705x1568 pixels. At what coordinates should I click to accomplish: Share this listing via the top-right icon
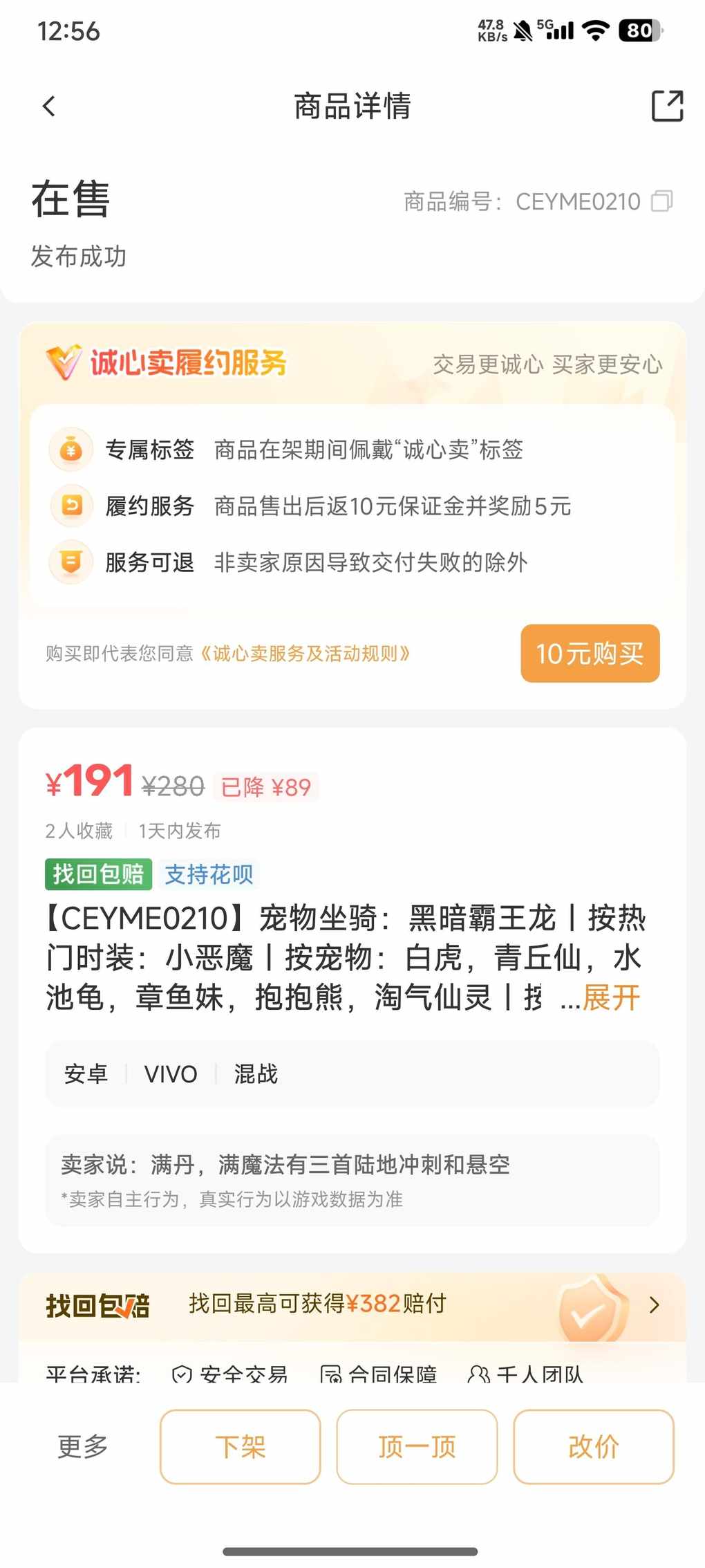tap(667, 107)
